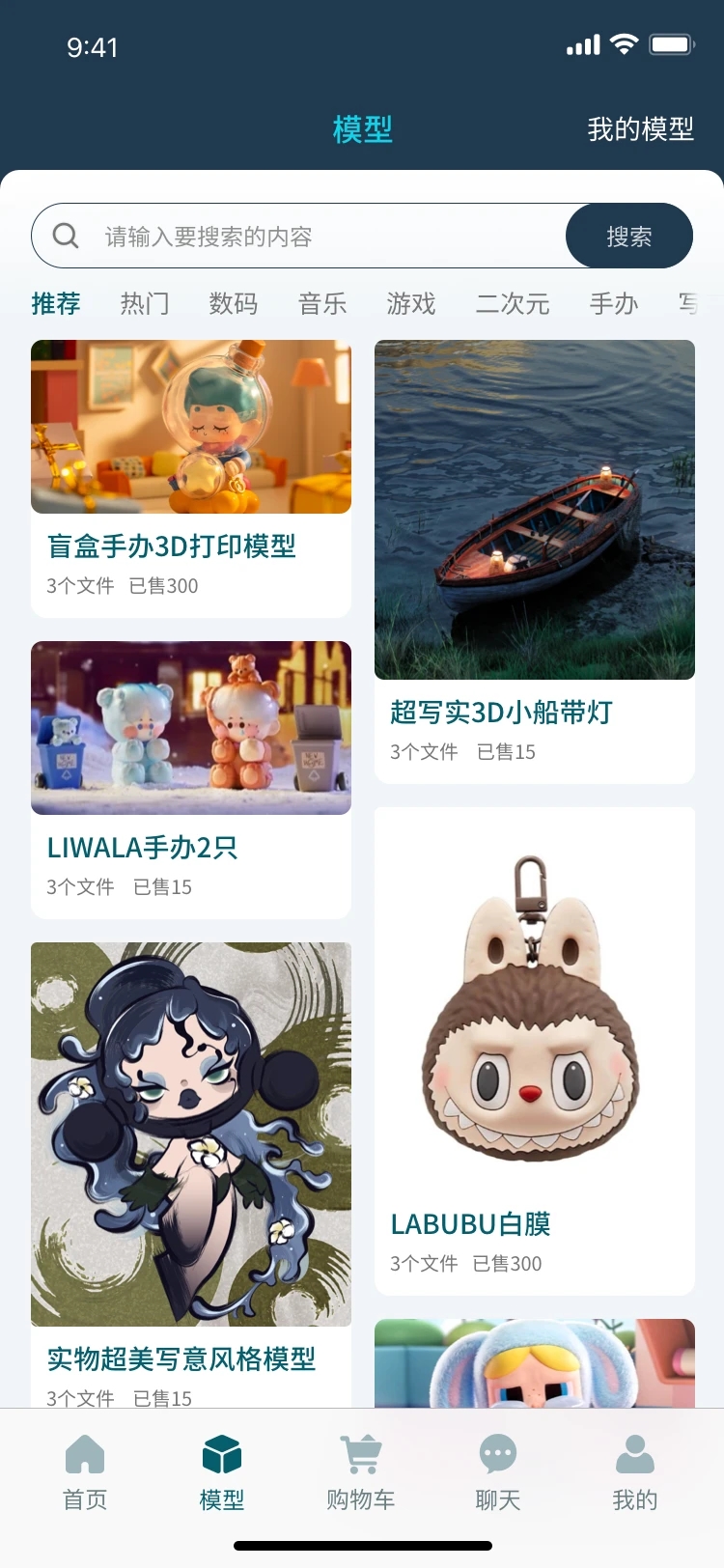The width and height of the screenshot is (724, 1568).
Task: Switch to the 我的模型 tab
Action: (x=640, y=129)
